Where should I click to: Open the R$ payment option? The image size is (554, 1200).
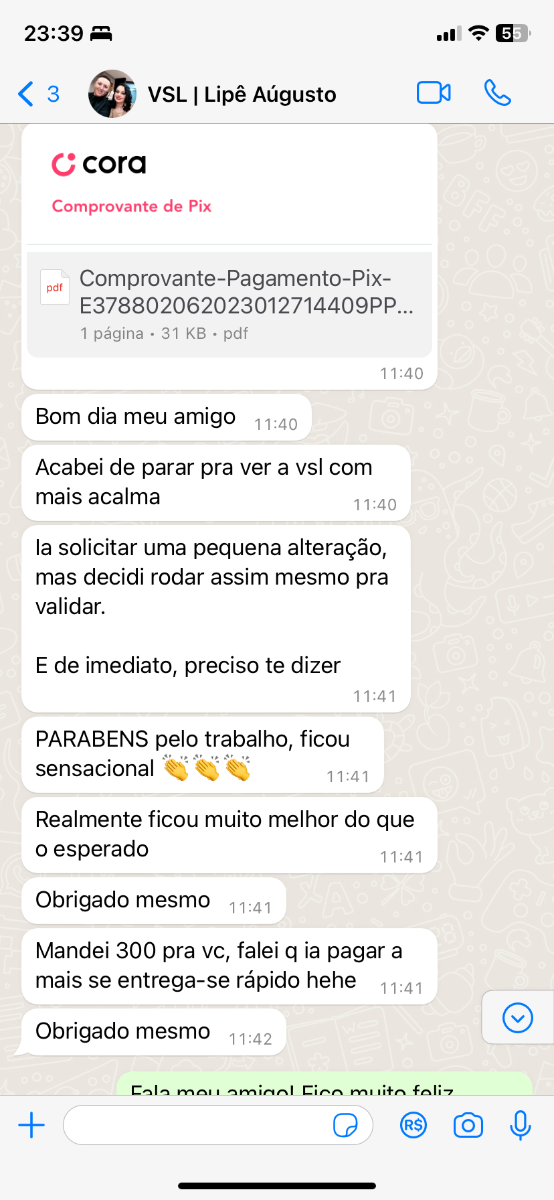(413, 1126)
